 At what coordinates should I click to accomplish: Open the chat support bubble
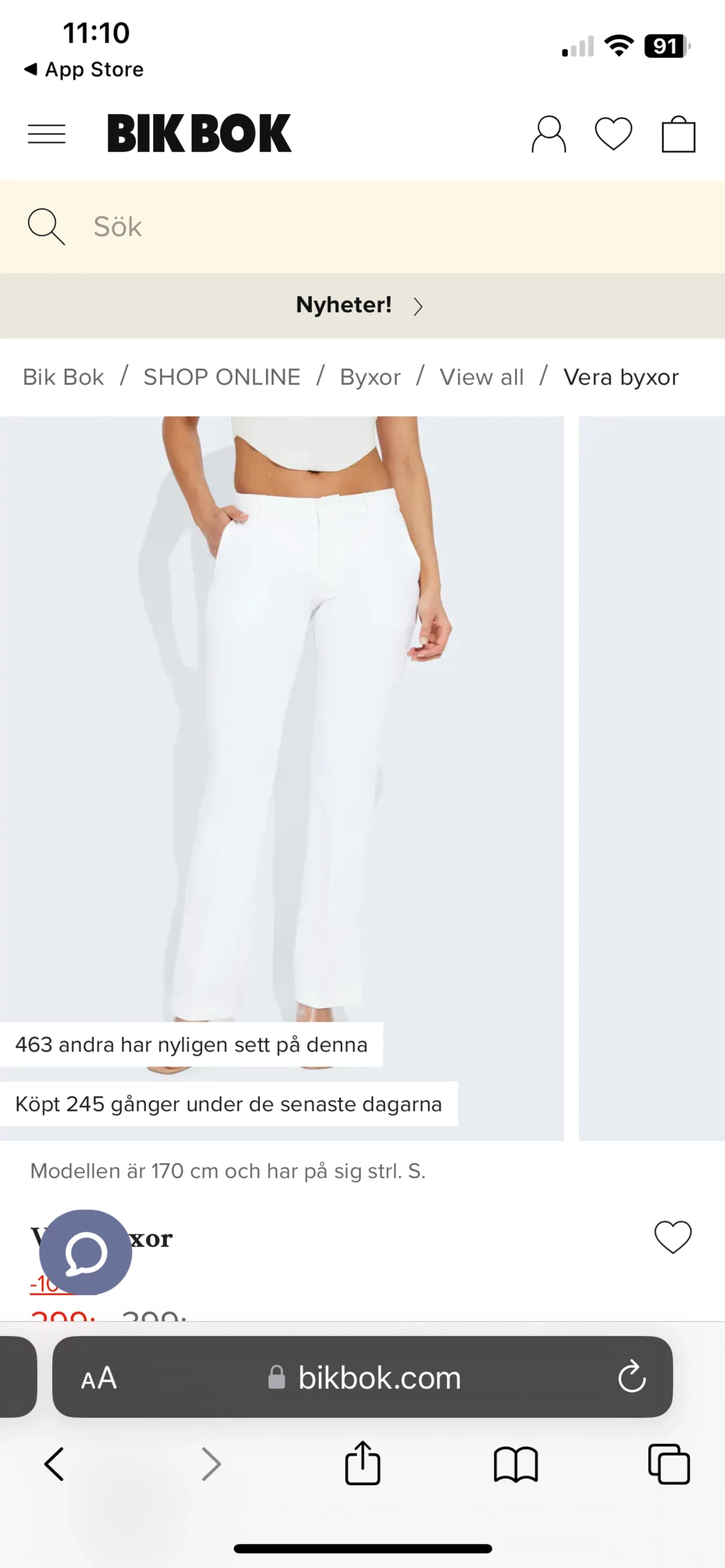point(85,1252)
